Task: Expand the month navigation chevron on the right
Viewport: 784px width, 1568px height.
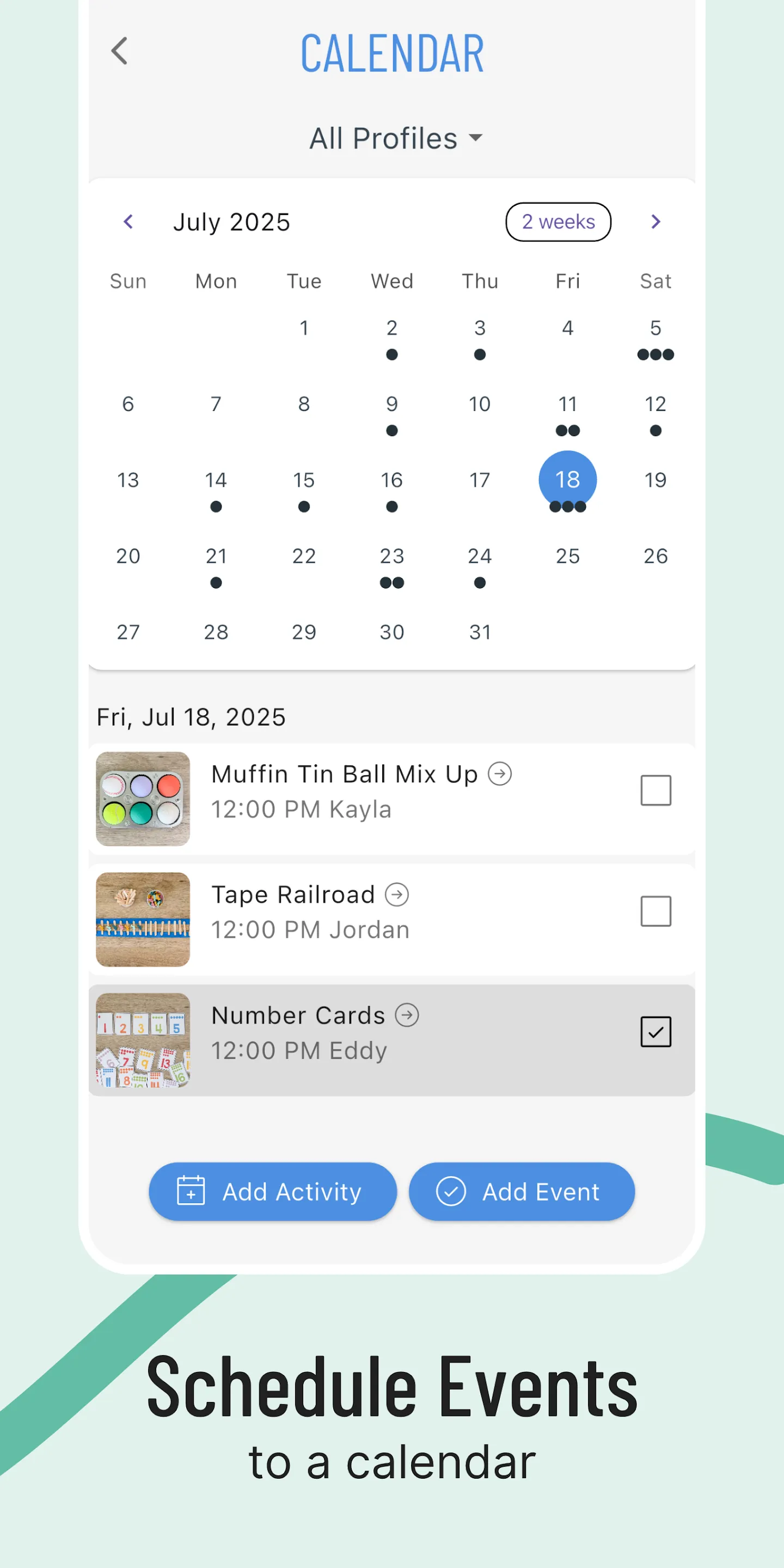Action: (656, 222)
